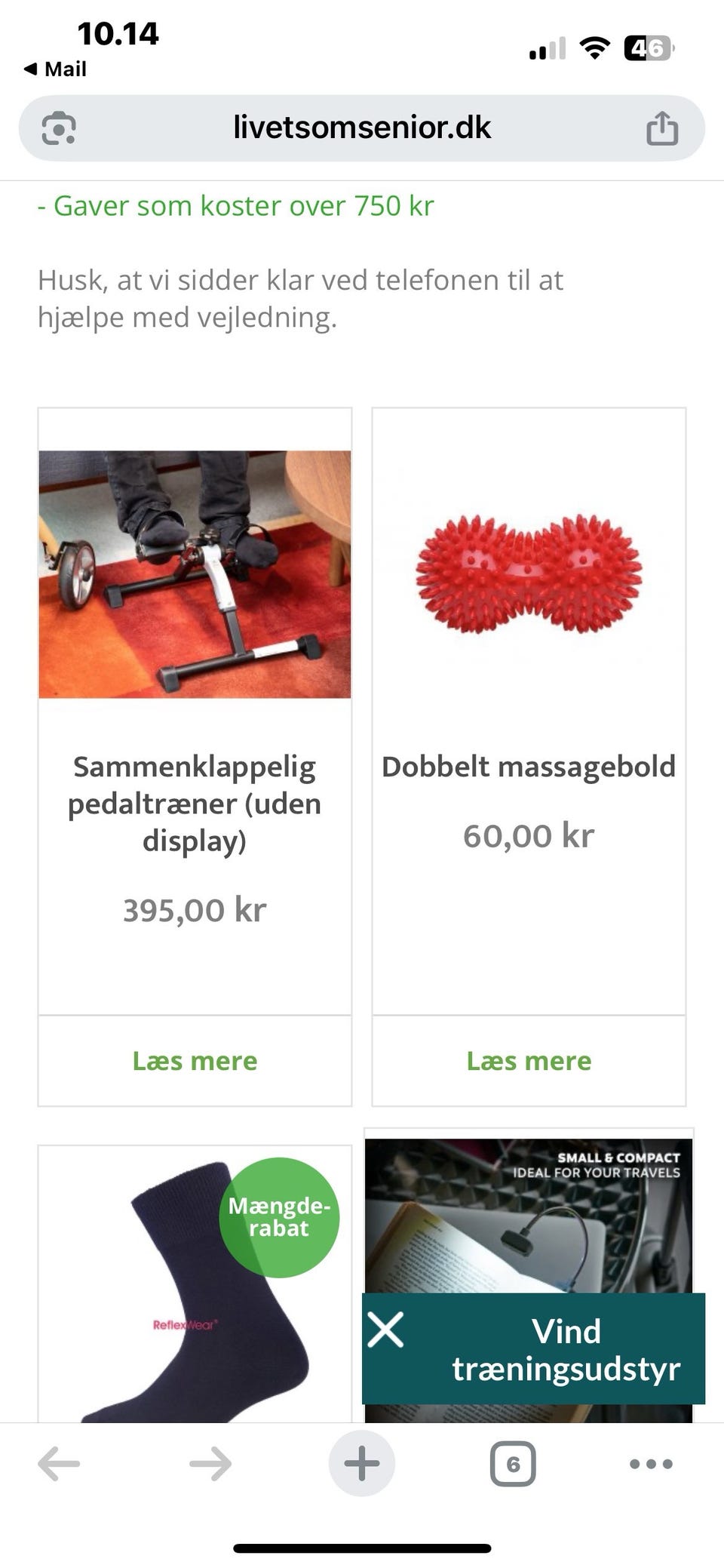Tap the Dobbelt massagebold product title
724x1568 pixels.
[528, 767]
